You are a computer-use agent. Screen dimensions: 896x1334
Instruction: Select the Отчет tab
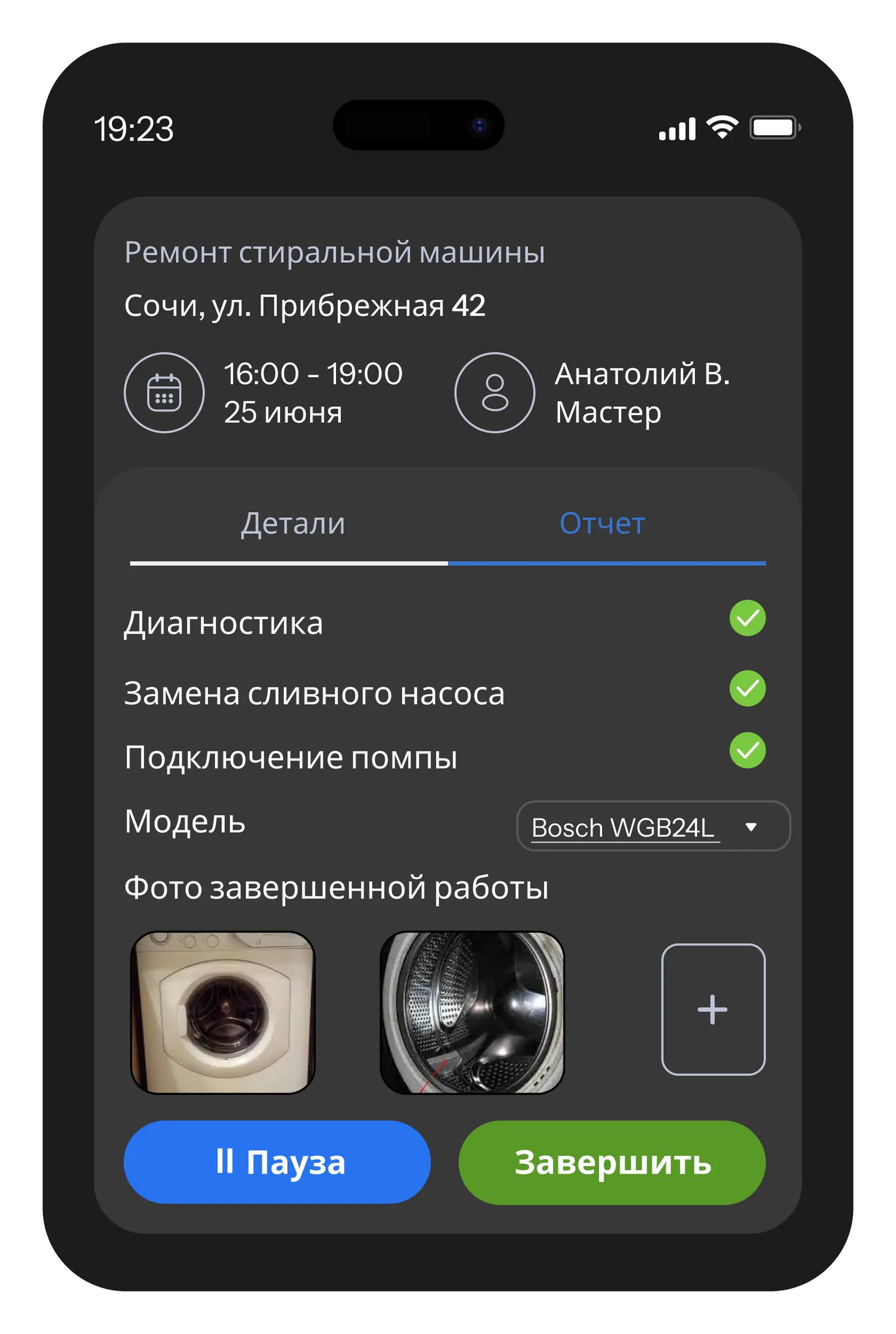[603, 523]
